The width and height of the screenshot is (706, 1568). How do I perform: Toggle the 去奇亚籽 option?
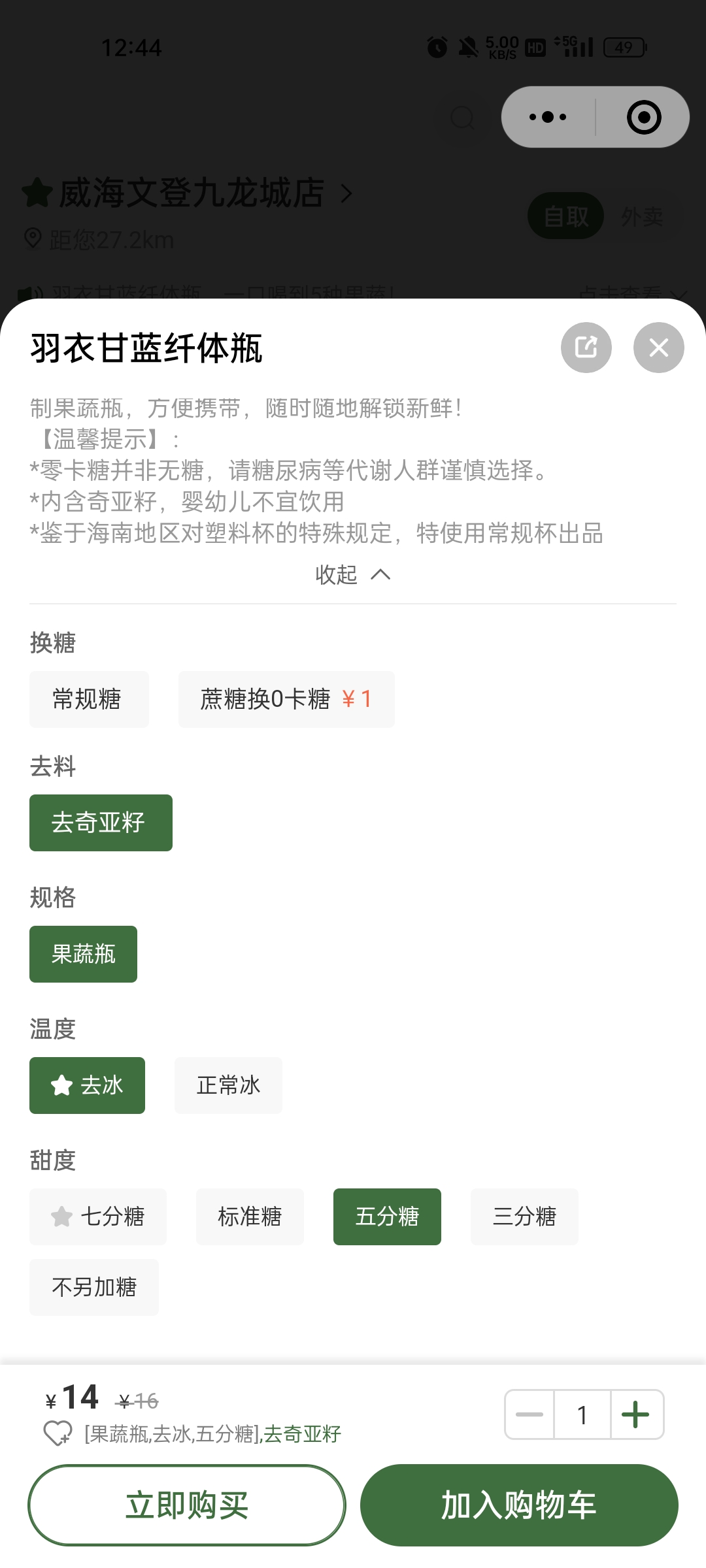click(101, 823)
